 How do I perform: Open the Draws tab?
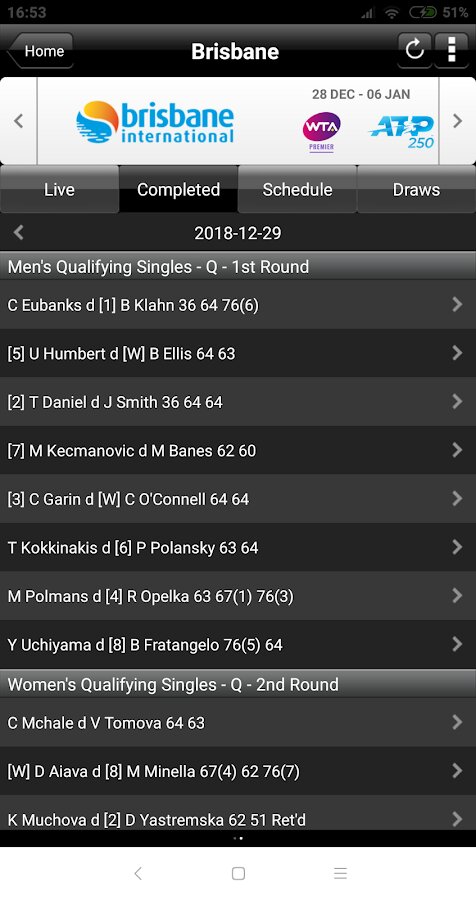coord(416,189)
